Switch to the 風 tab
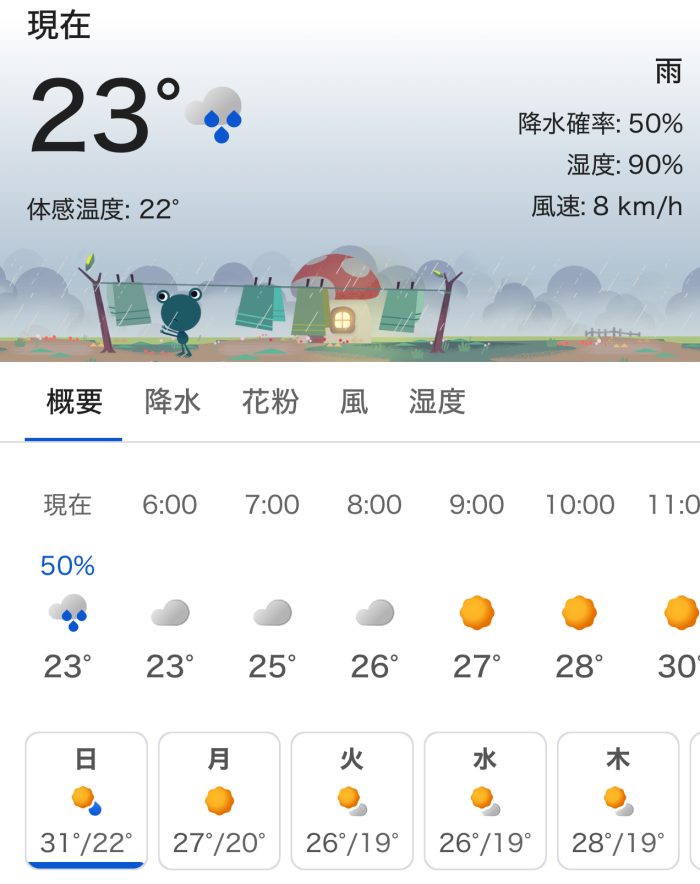 354,402
